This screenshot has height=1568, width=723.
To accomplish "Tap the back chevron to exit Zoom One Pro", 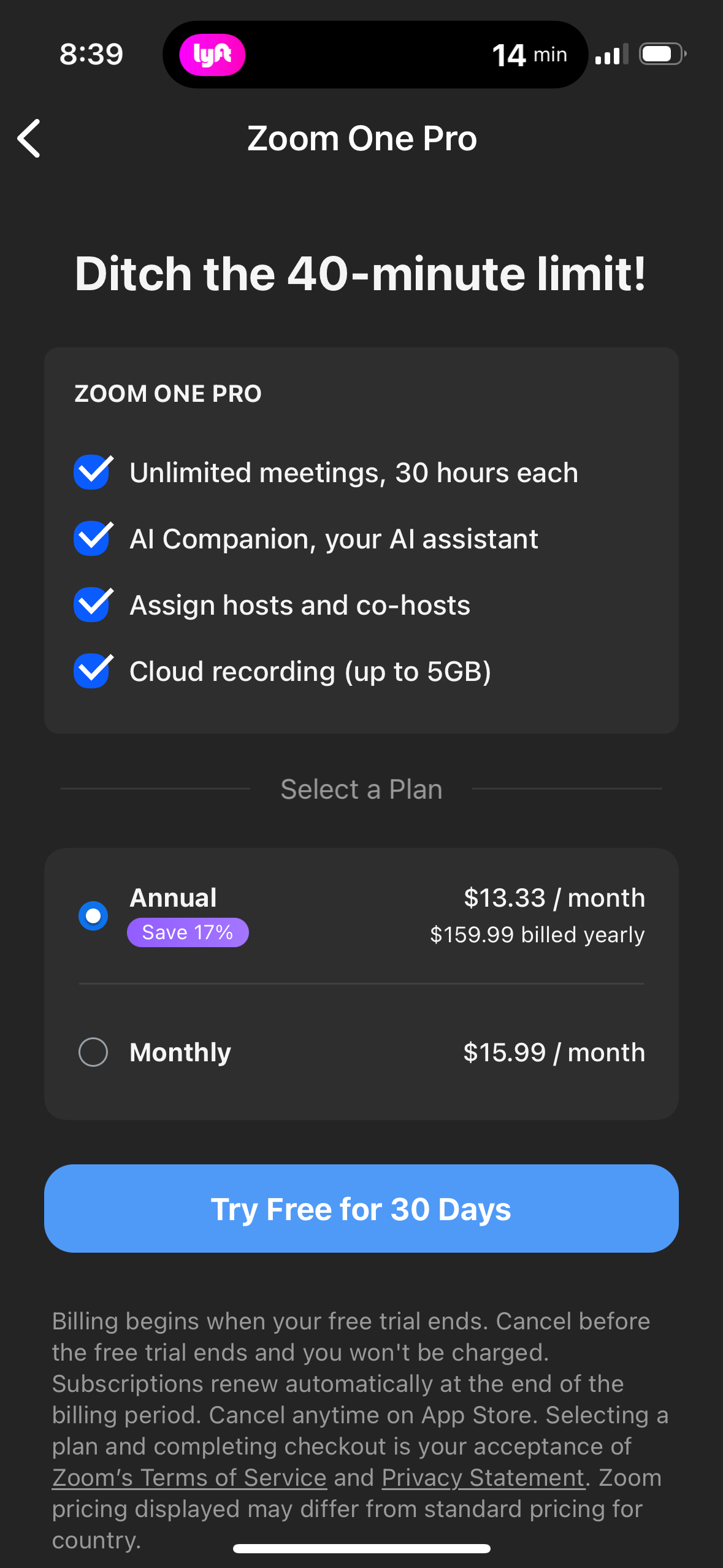I will [x=29, y=139].
